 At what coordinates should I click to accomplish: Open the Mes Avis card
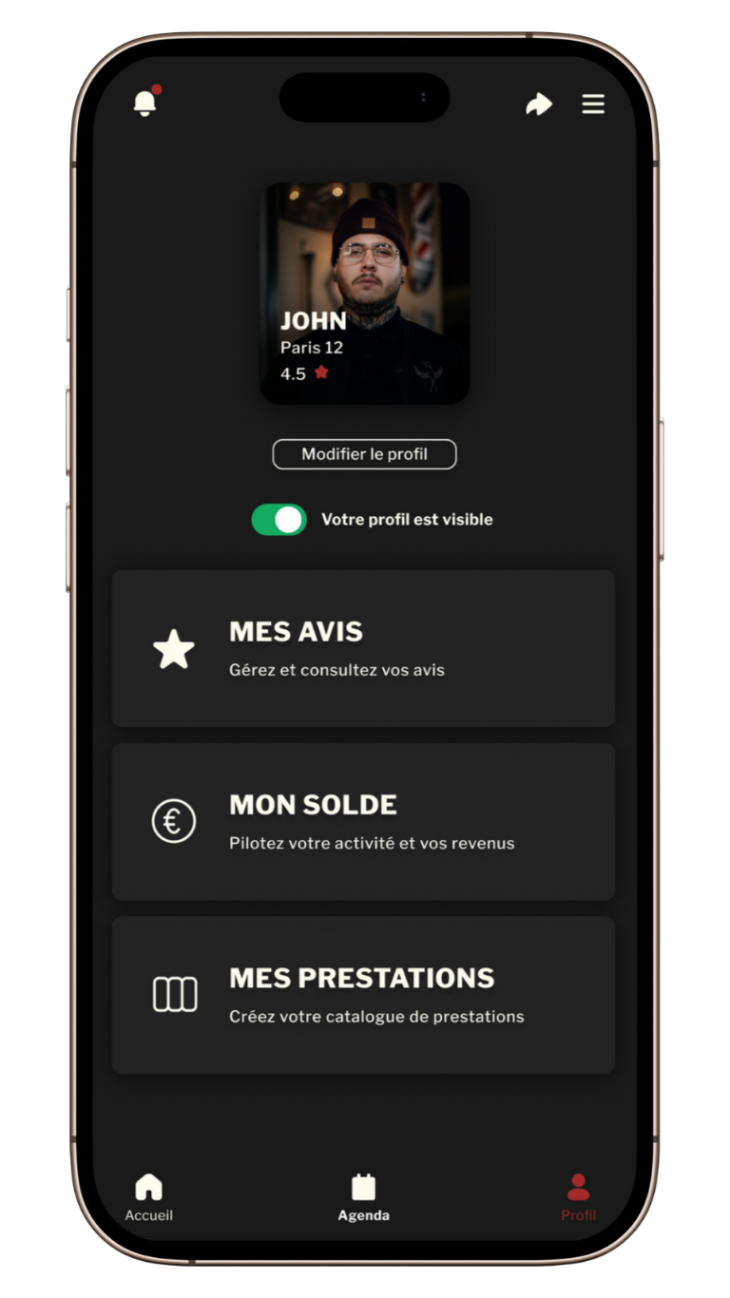(x=363, y=649)
